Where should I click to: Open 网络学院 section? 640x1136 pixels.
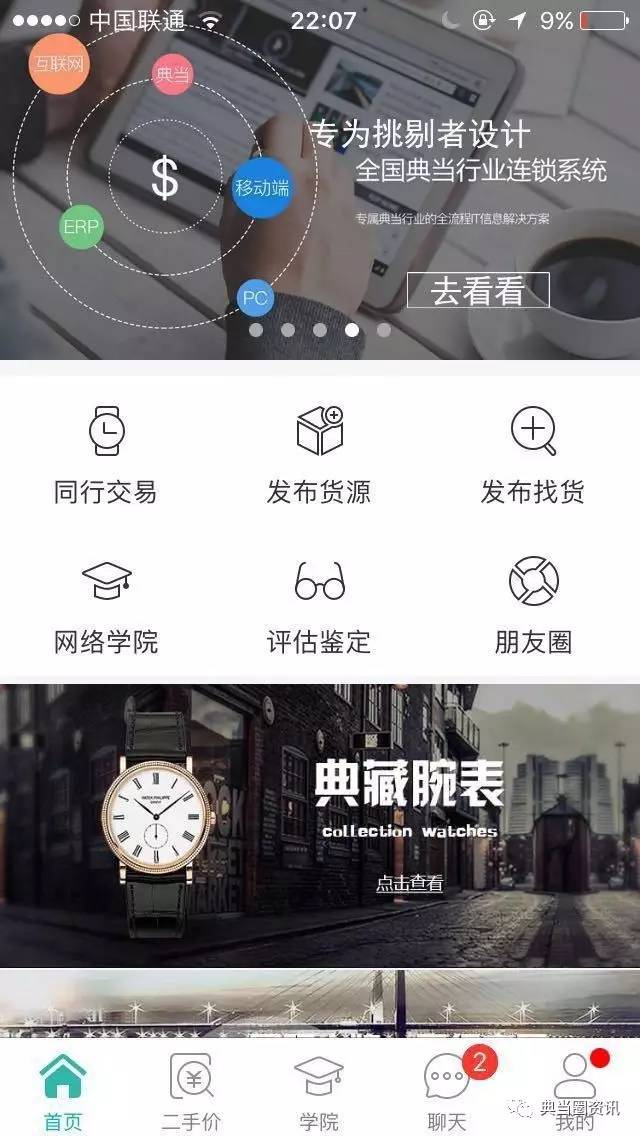point(105,606)
